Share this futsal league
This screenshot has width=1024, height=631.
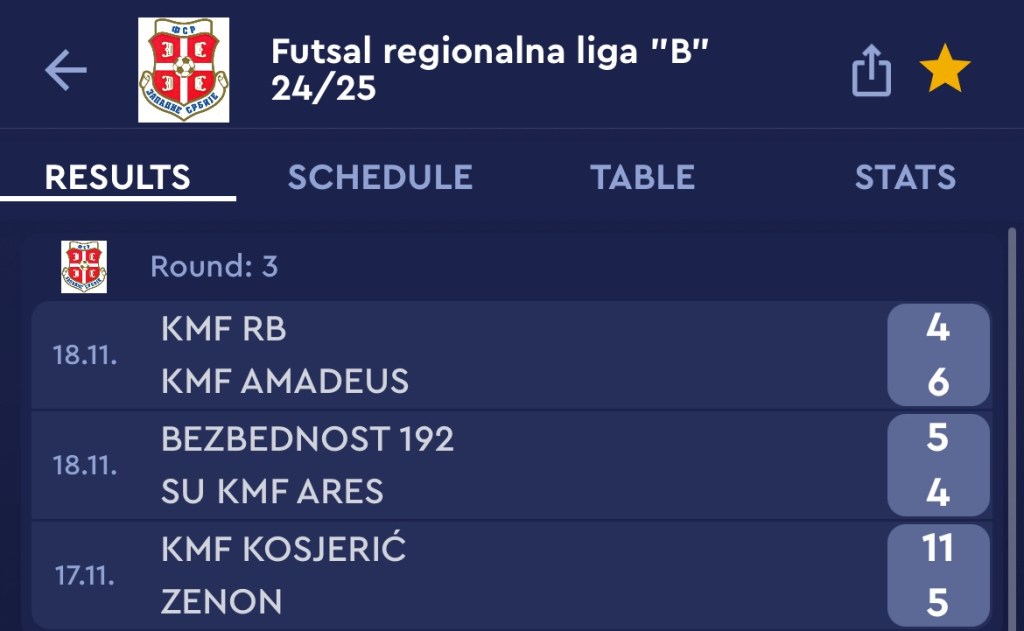click(x=870, y=72)
